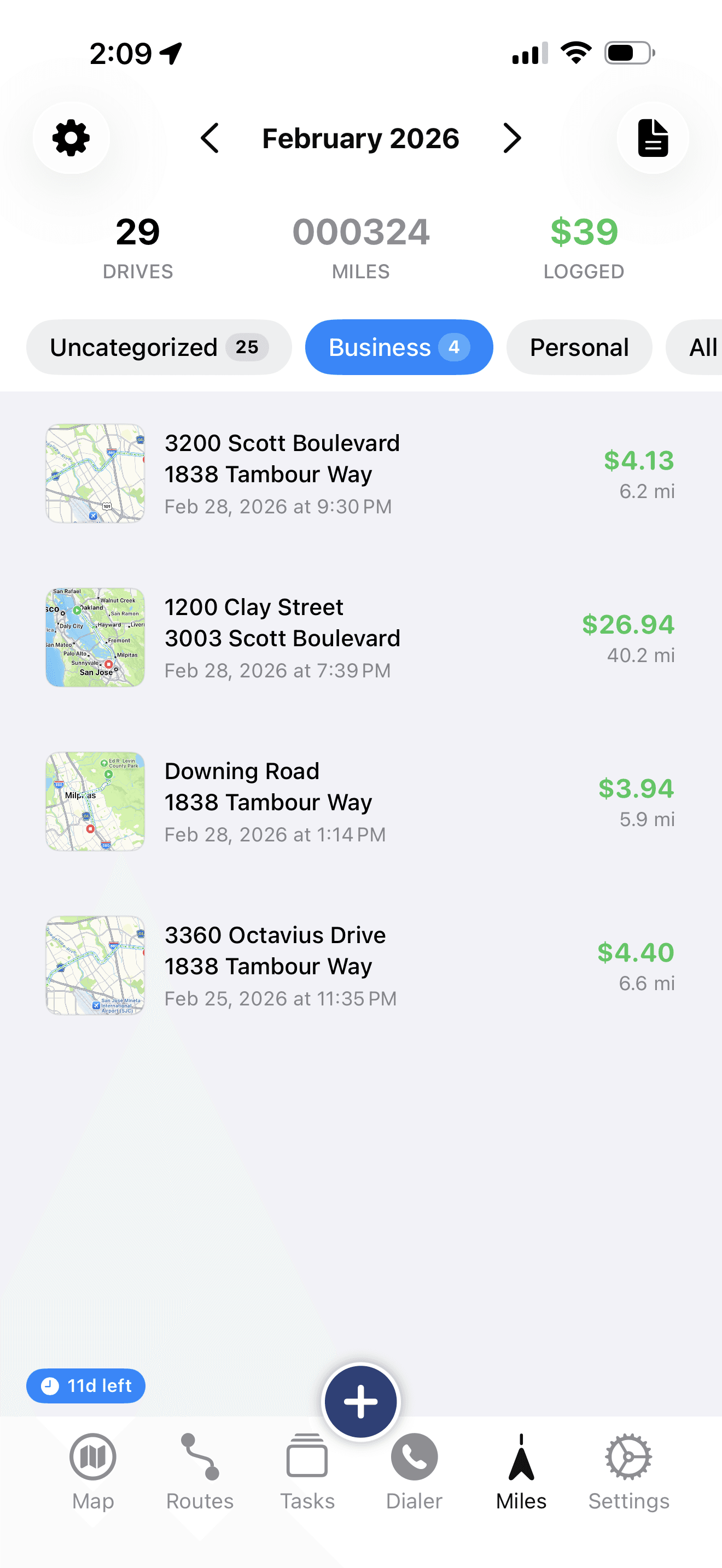Go to the previous month
Viewport: 722px width, 1568px height.
(209, 138)
